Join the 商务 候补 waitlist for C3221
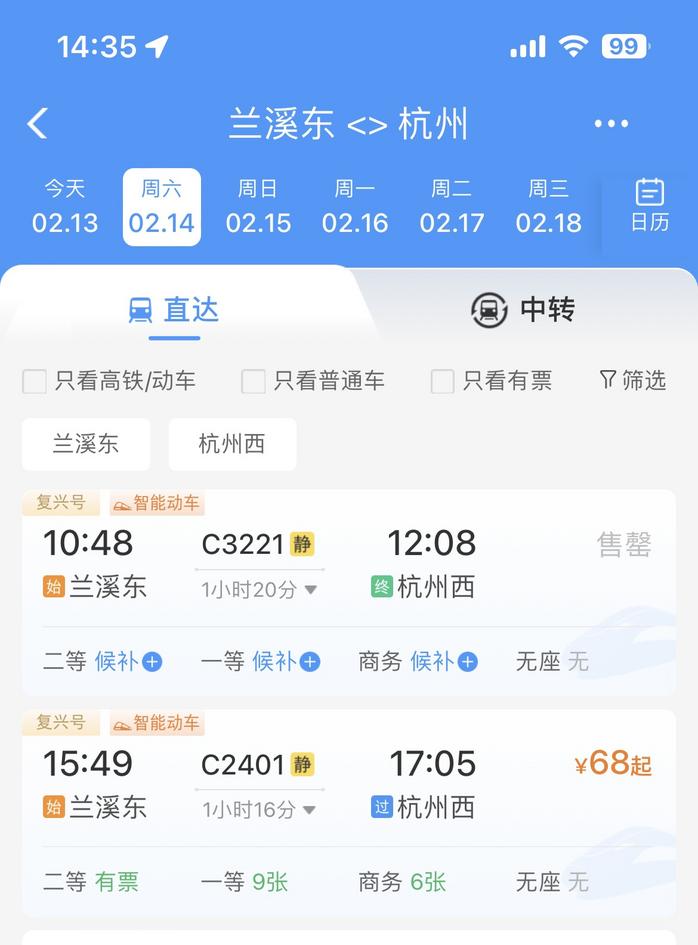 tap(443, 661)
